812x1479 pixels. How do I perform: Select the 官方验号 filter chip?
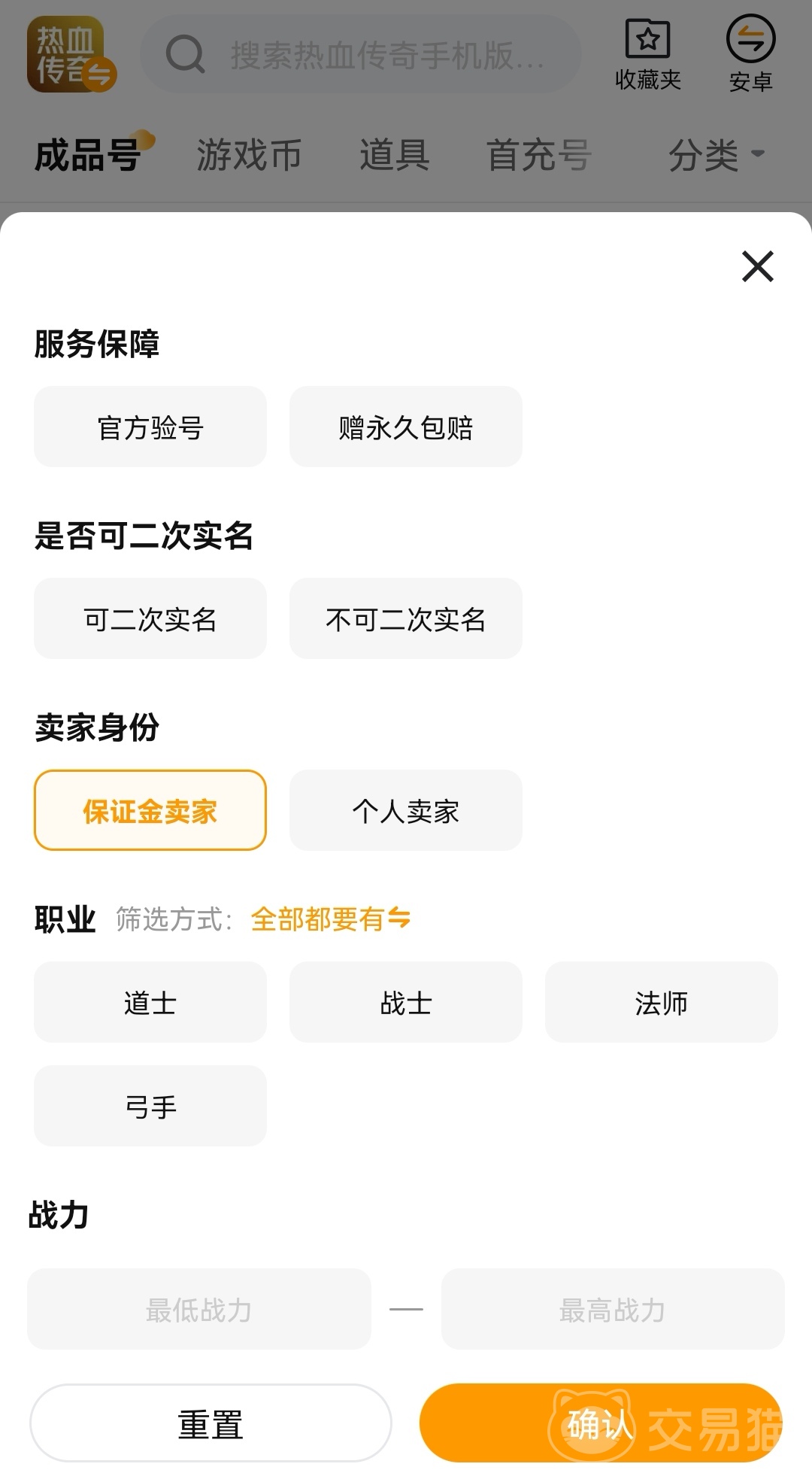tap(150, 427)
